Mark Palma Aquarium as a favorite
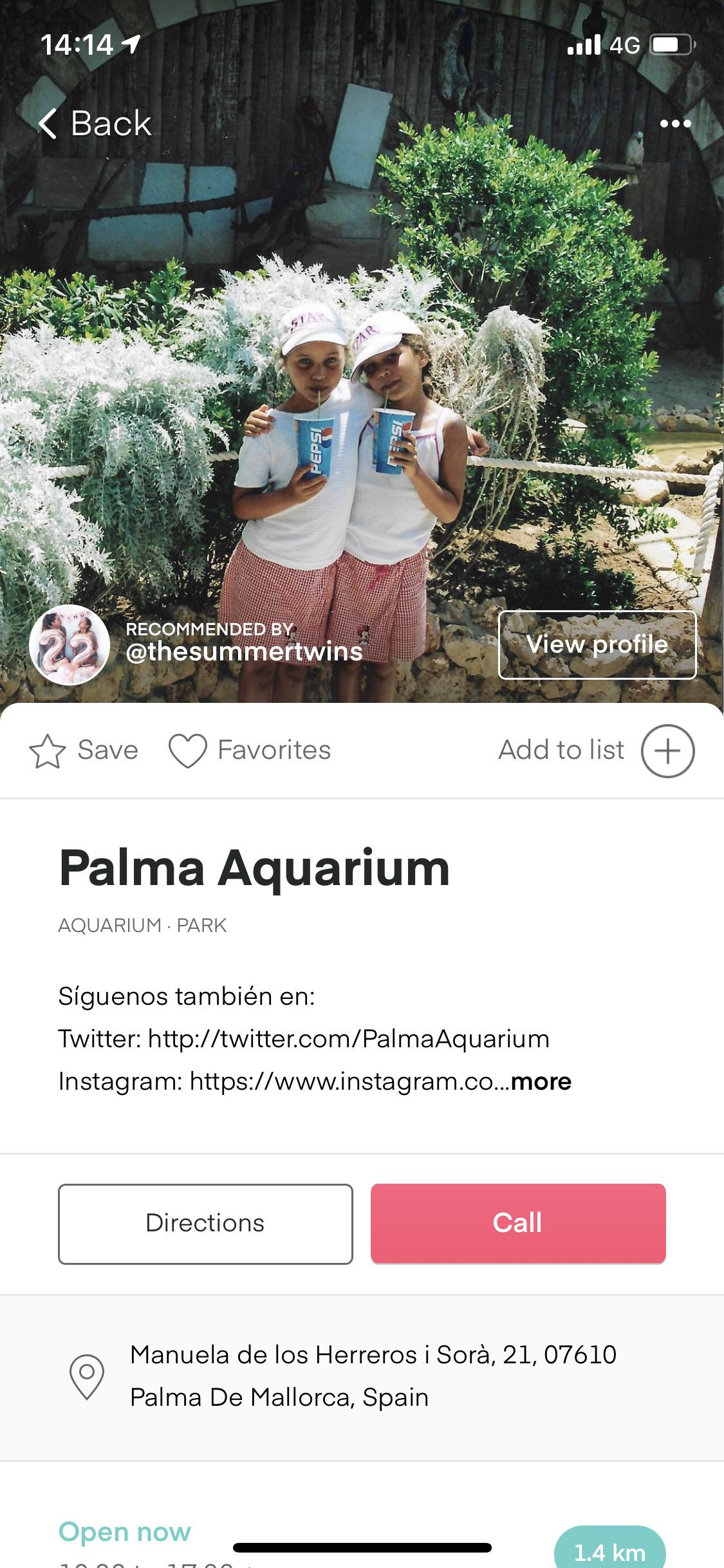The image size is (724, 1568). (x=250, y=751)
